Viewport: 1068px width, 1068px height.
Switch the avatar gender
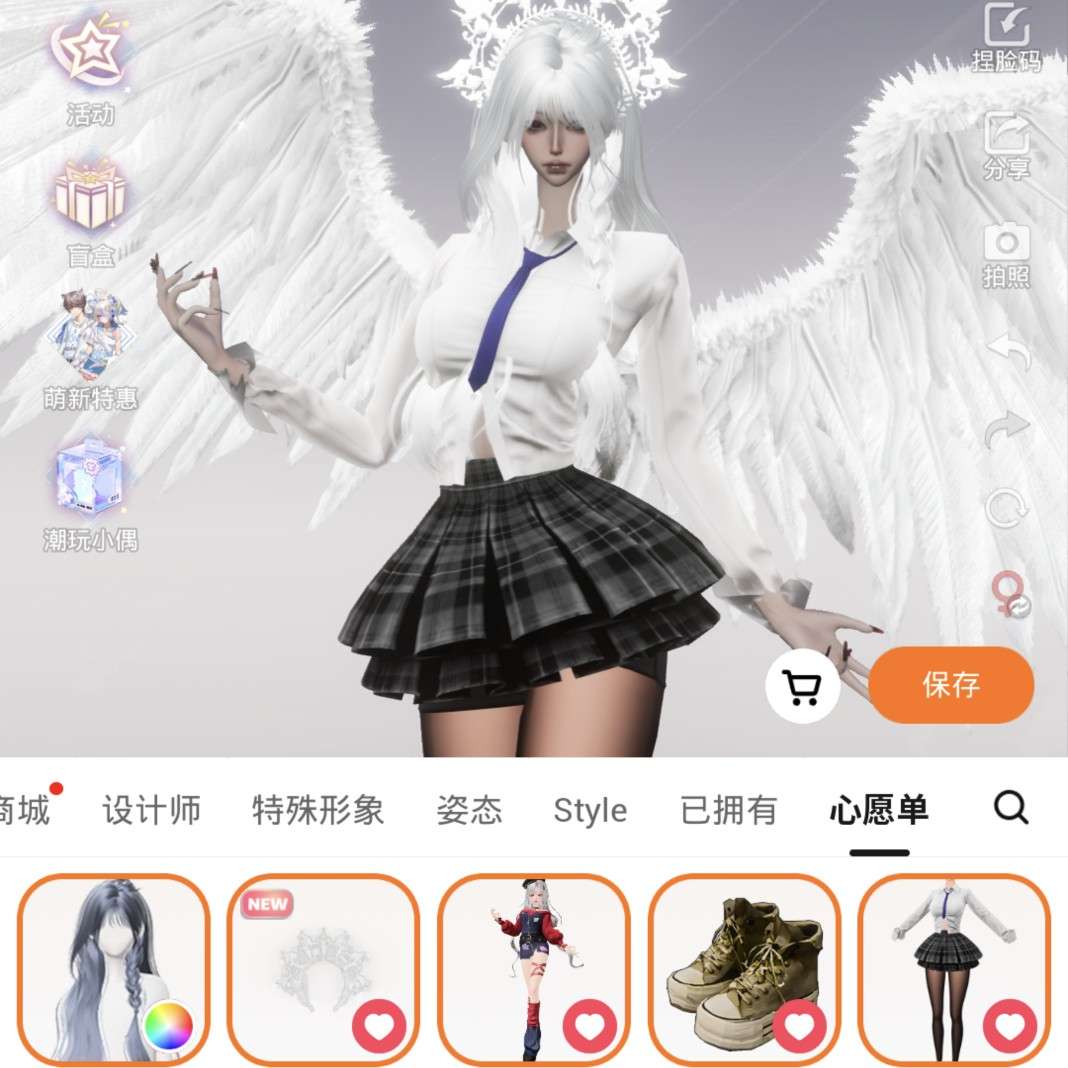tap(1008, 593)
